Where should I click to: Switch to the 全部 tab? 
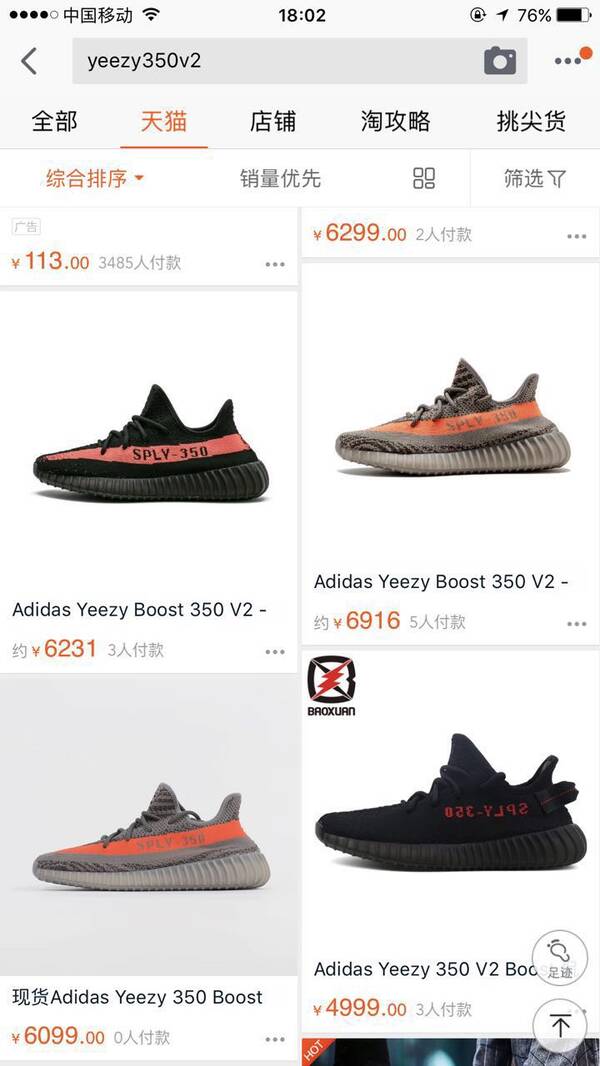[x=54, y=122]
